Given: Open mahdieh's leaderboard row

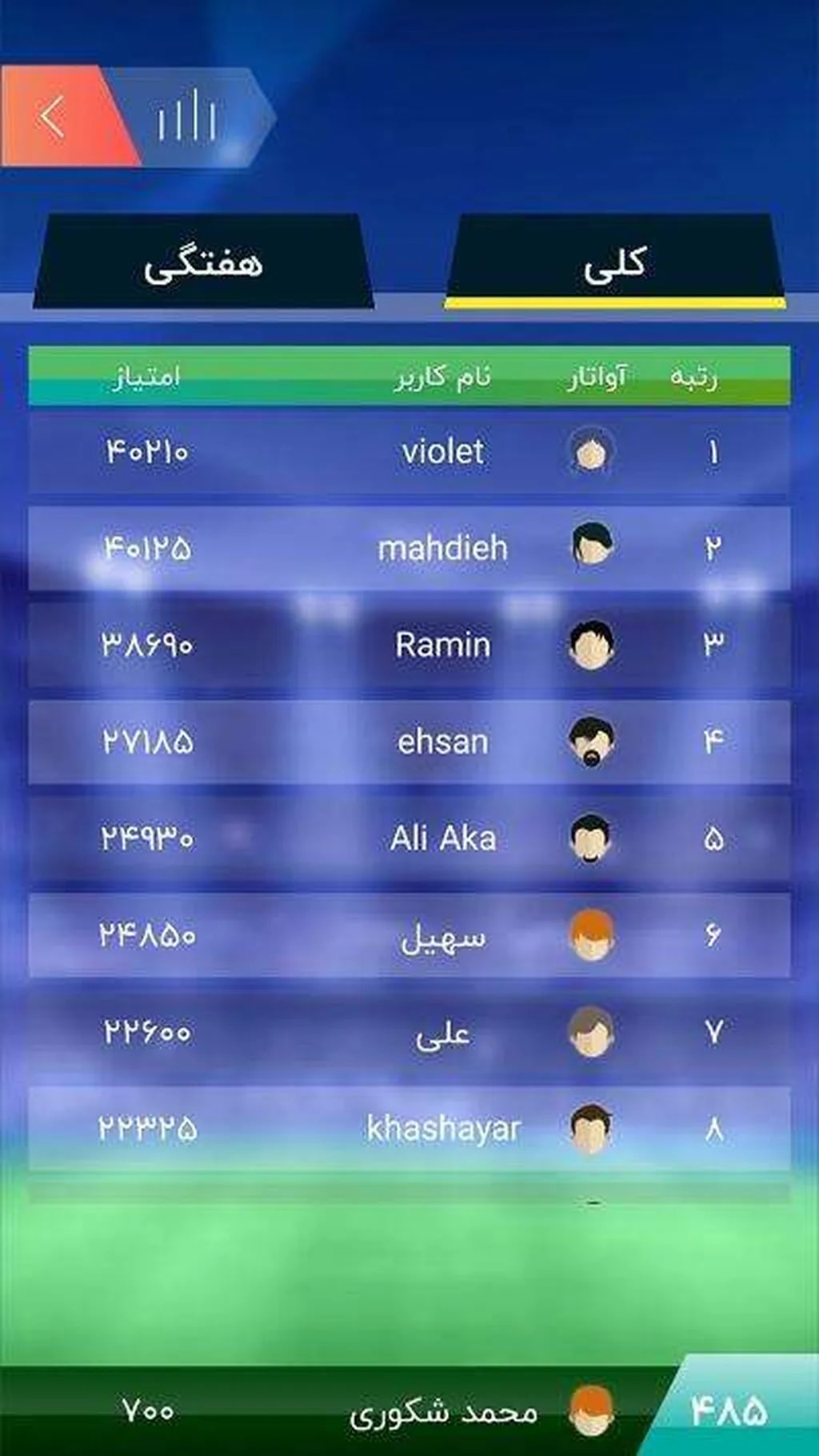Looking at the screenshot, I should click(x=409, y=549).
